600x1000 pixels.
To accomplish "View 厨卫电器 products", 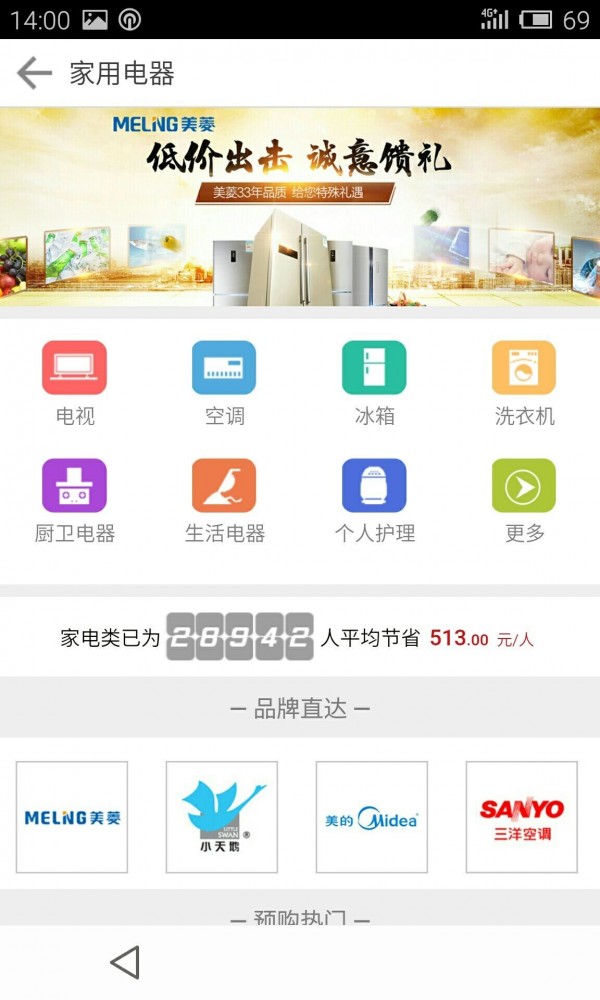I will point(74,500).
